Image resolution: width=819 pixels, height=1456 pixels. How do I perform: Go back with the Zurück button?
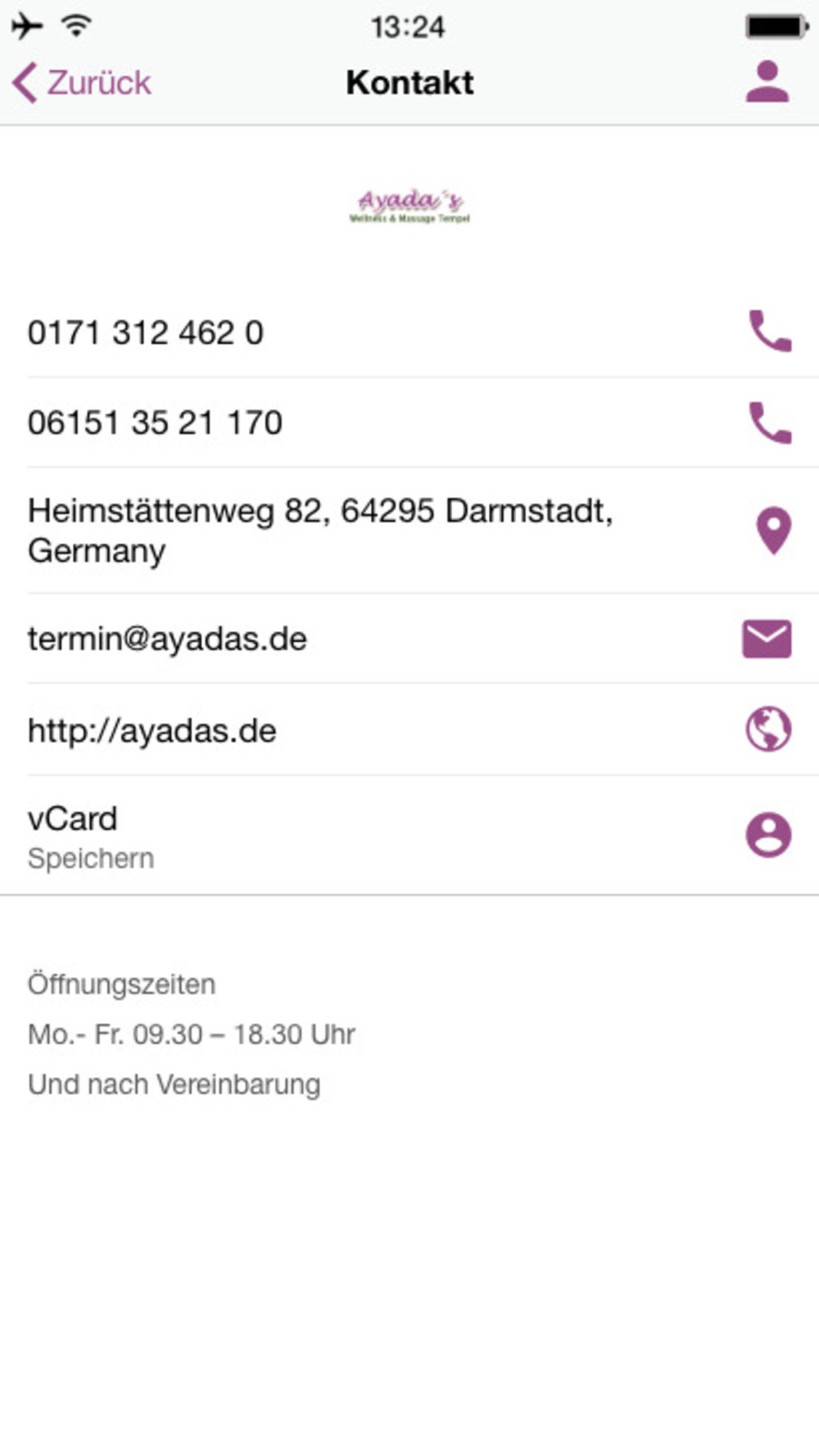pos(82,83)
